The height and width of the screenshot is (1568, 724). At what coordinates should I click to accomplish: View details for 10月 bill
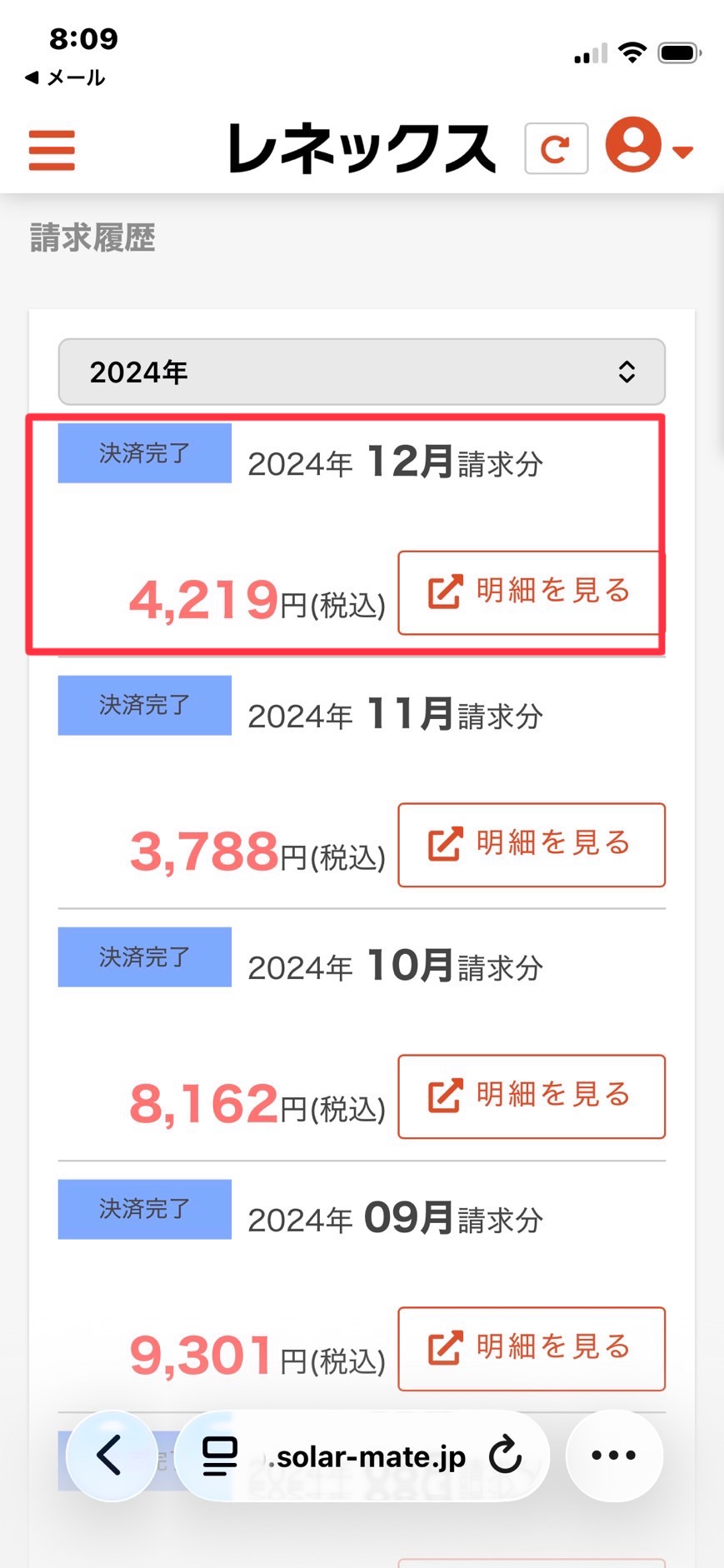pos(531,1096)
